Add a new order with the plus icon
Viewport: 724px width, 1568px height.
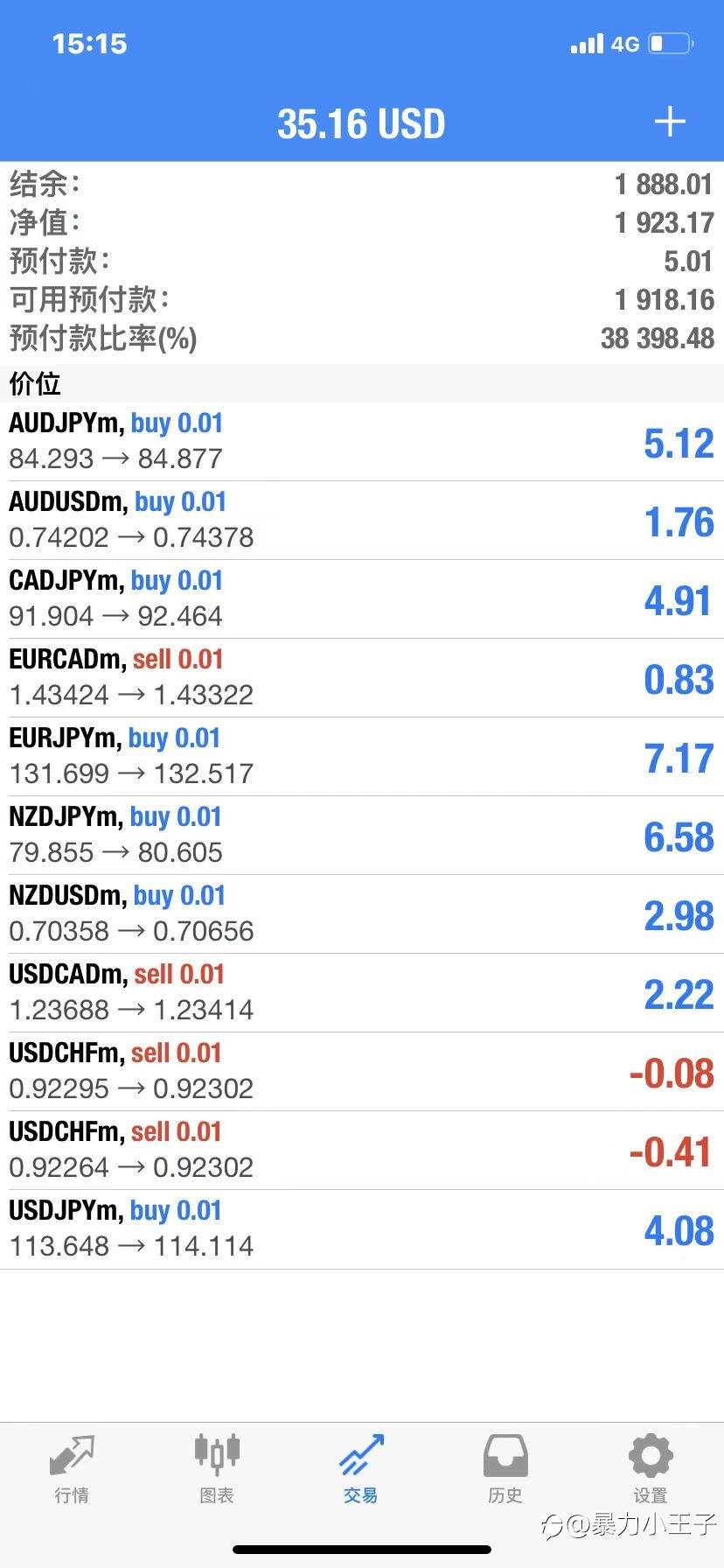click(670, 122)
